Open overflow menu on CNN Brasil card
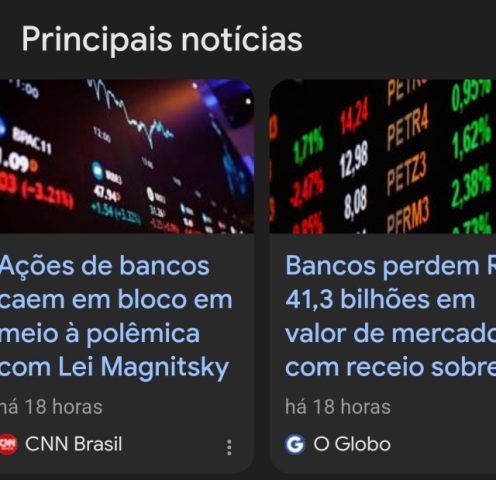 229,447
